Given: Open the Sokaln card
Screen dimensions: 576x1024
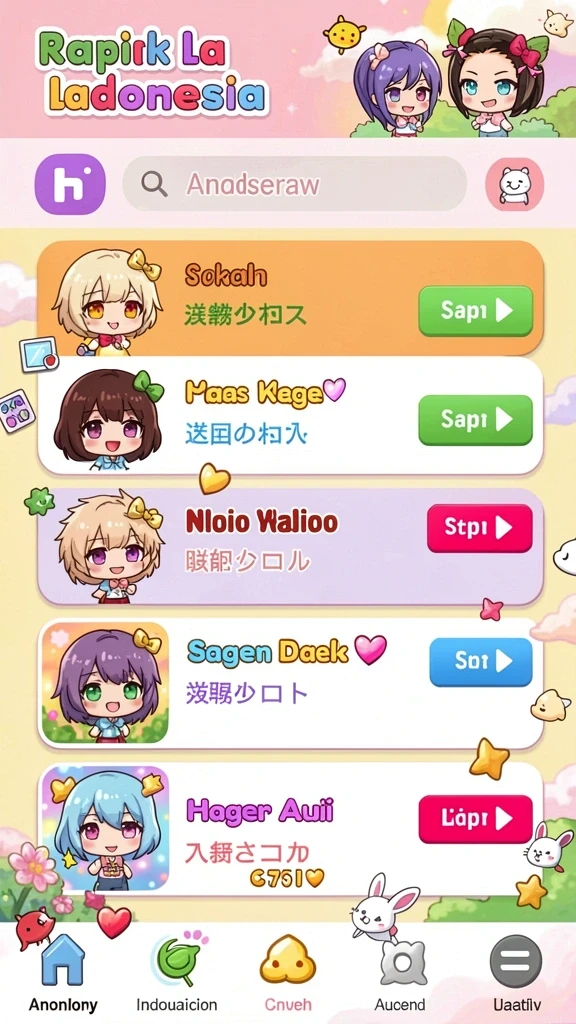Looking at the screenshot, I should tap(291, 298).
